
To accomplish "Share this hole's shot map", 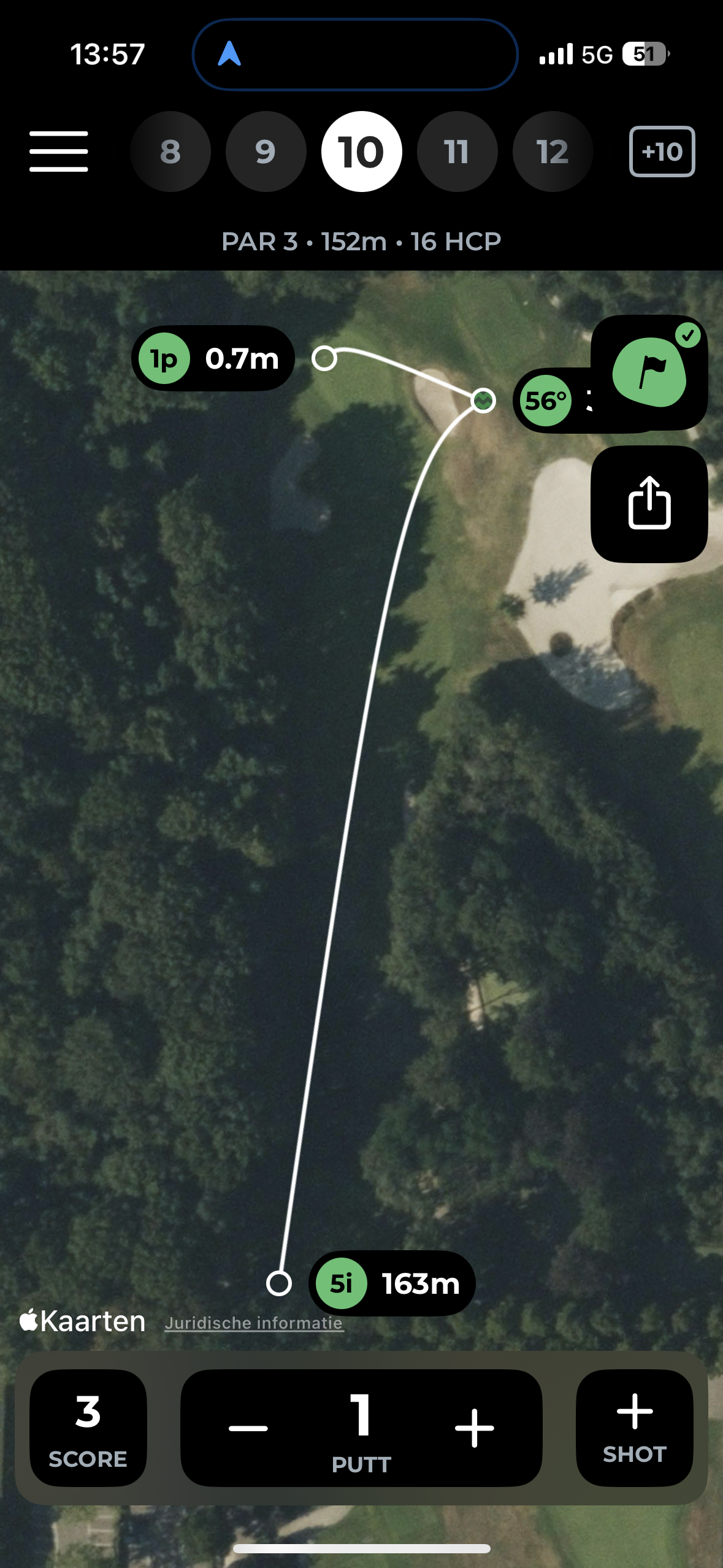I will [649, 504].
